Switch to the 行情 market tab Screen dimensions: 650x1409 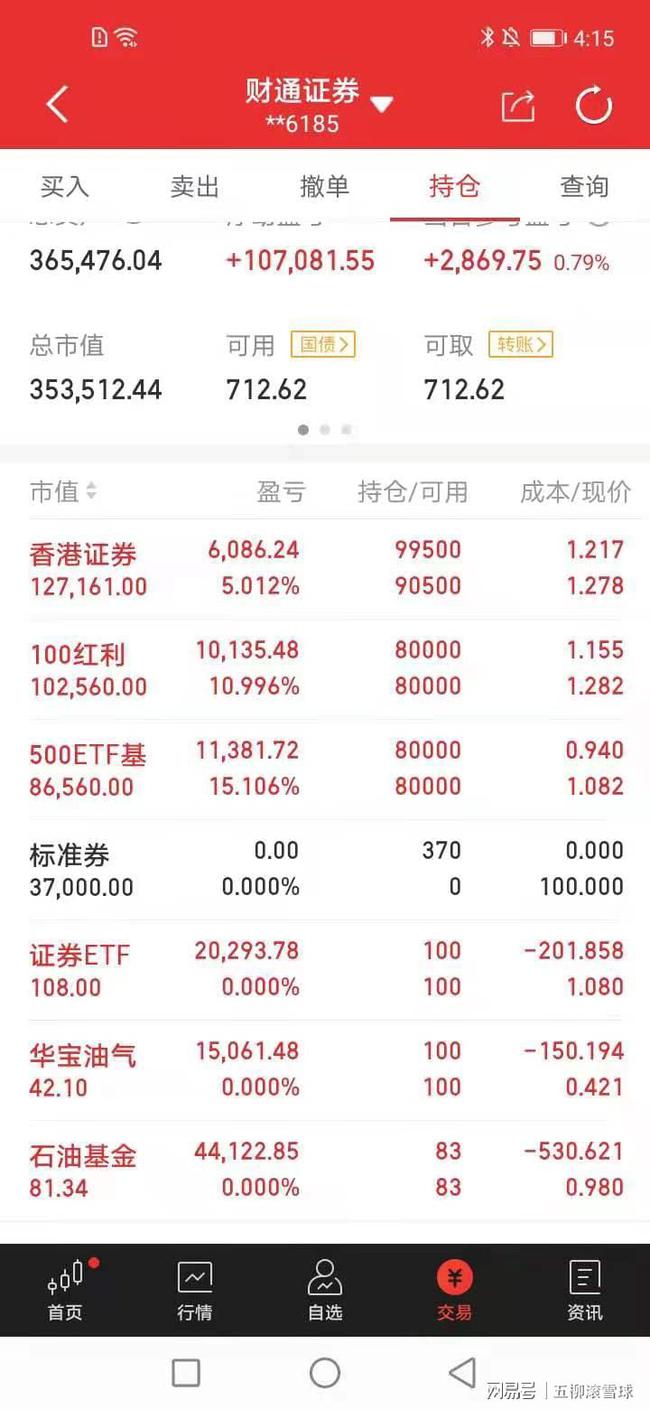coord(195,1289)
